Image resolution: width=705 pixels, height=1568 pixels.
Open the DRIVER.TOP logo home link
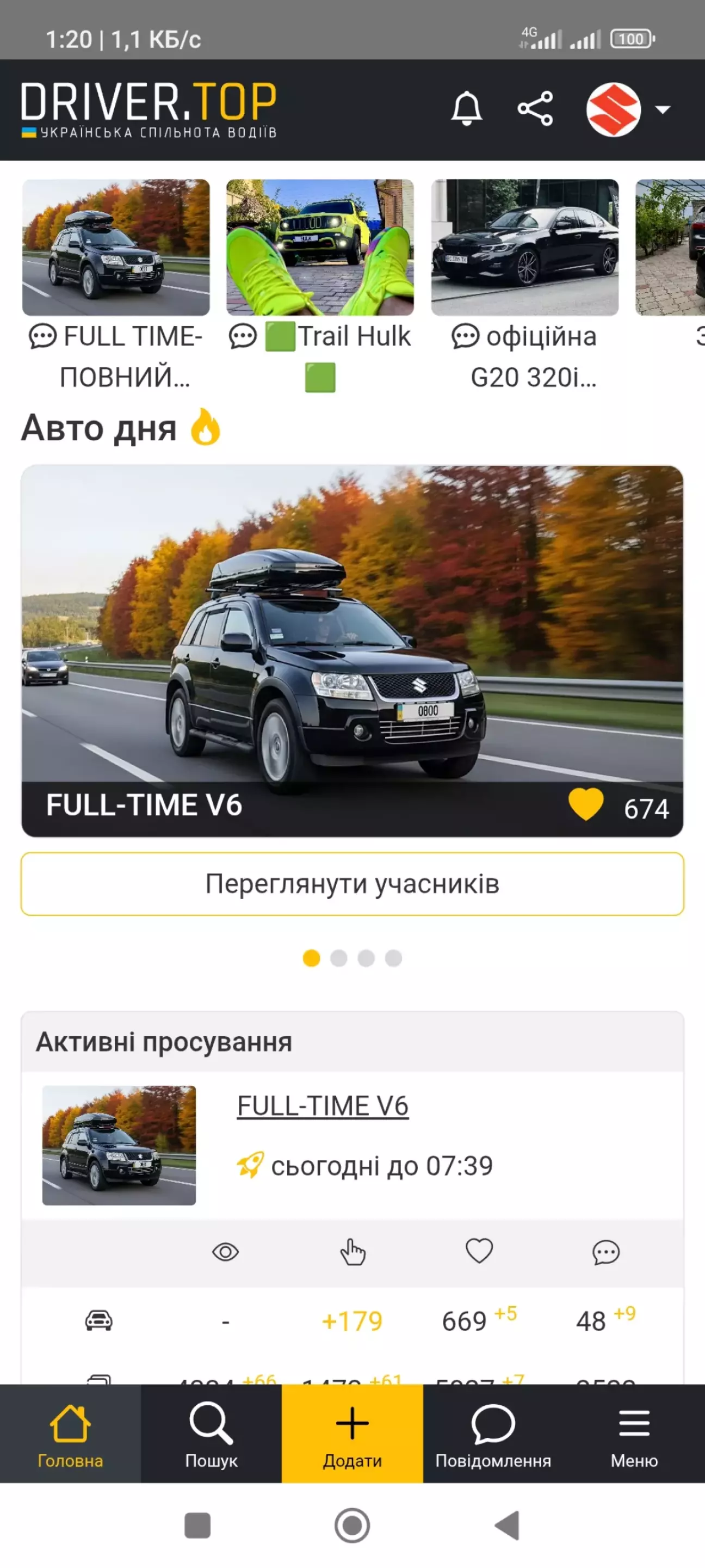149,109
